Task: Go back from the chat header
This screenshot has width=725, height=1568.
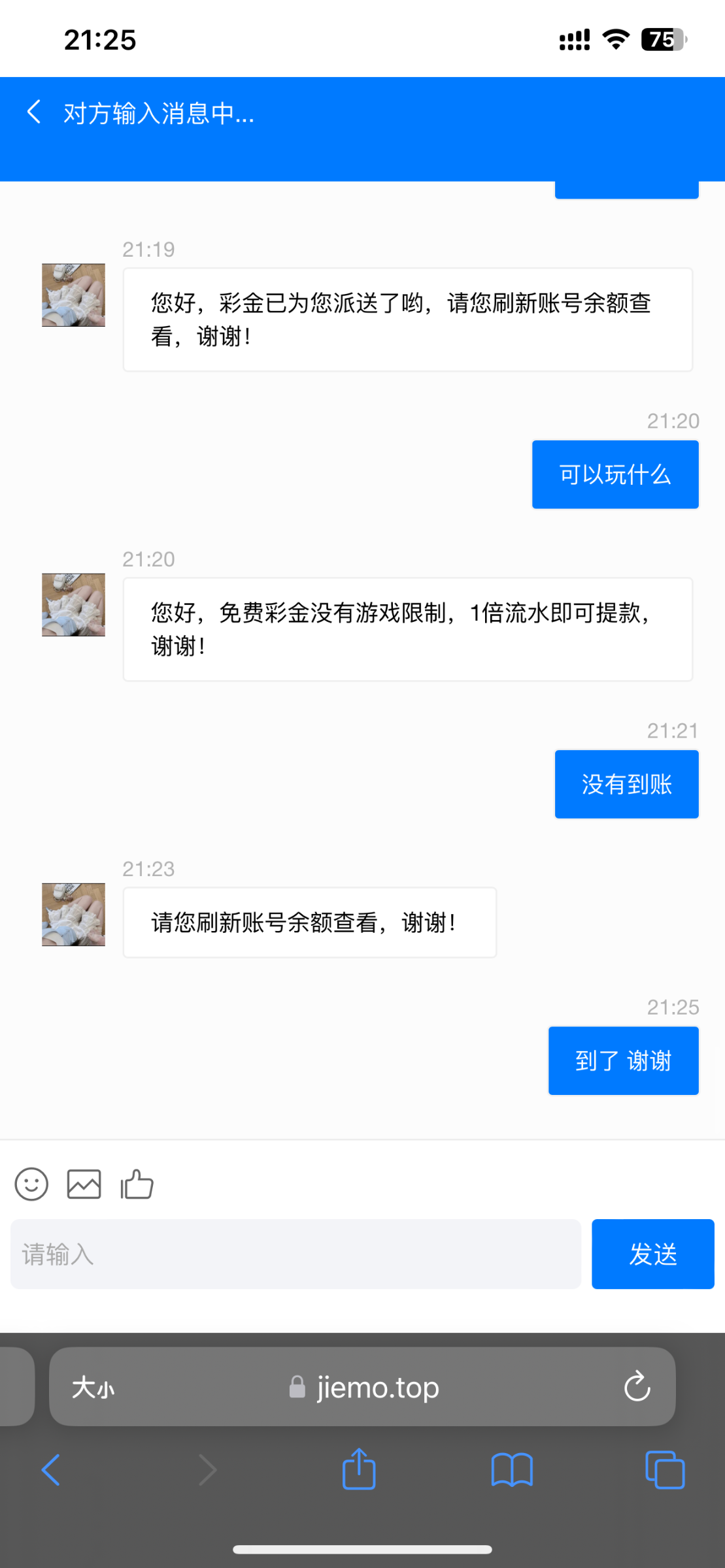Action: pyautogui.click(x=35, y=112)
